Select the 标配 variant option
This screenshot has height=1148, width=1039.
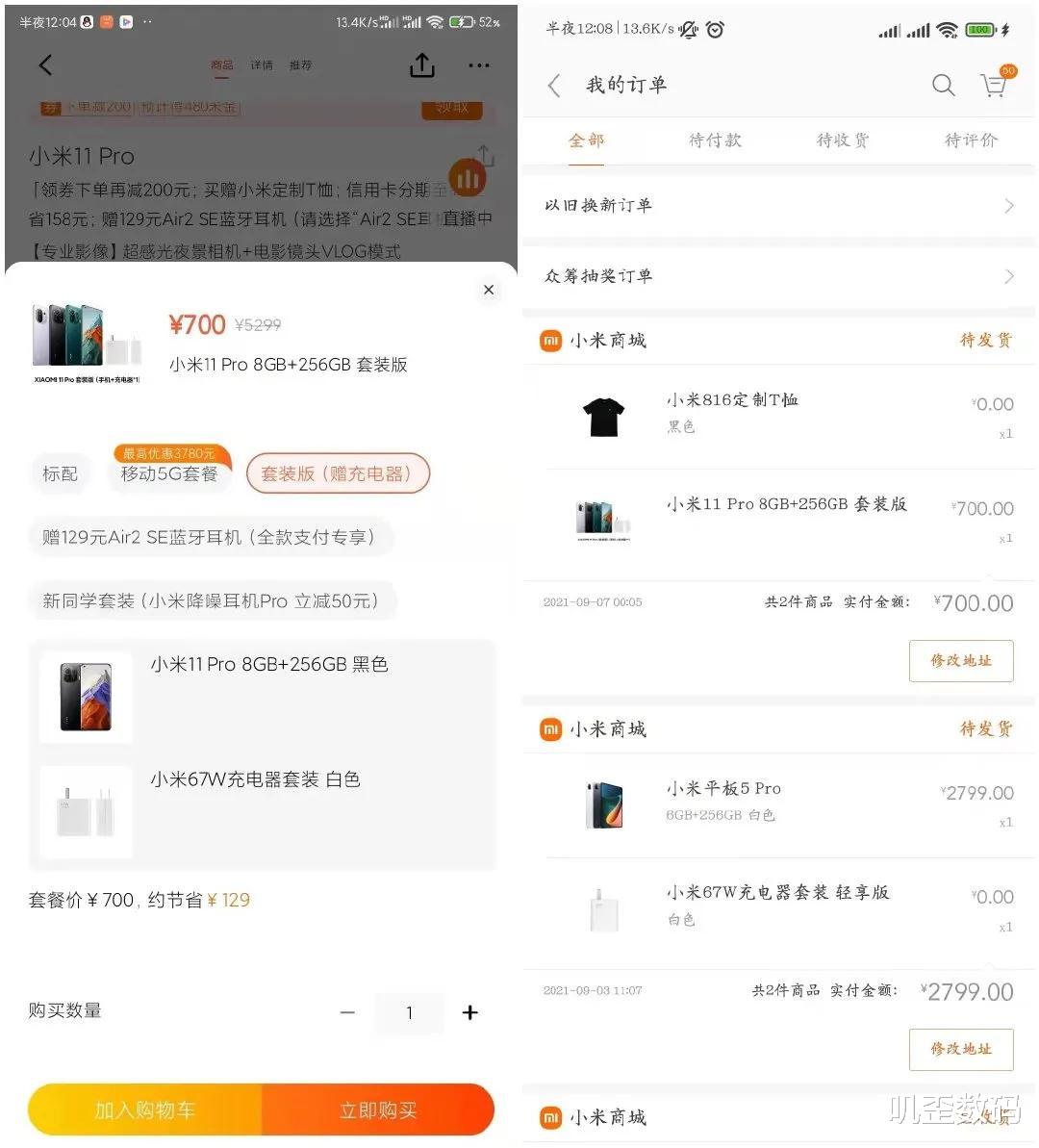click(x=60, y=472)
